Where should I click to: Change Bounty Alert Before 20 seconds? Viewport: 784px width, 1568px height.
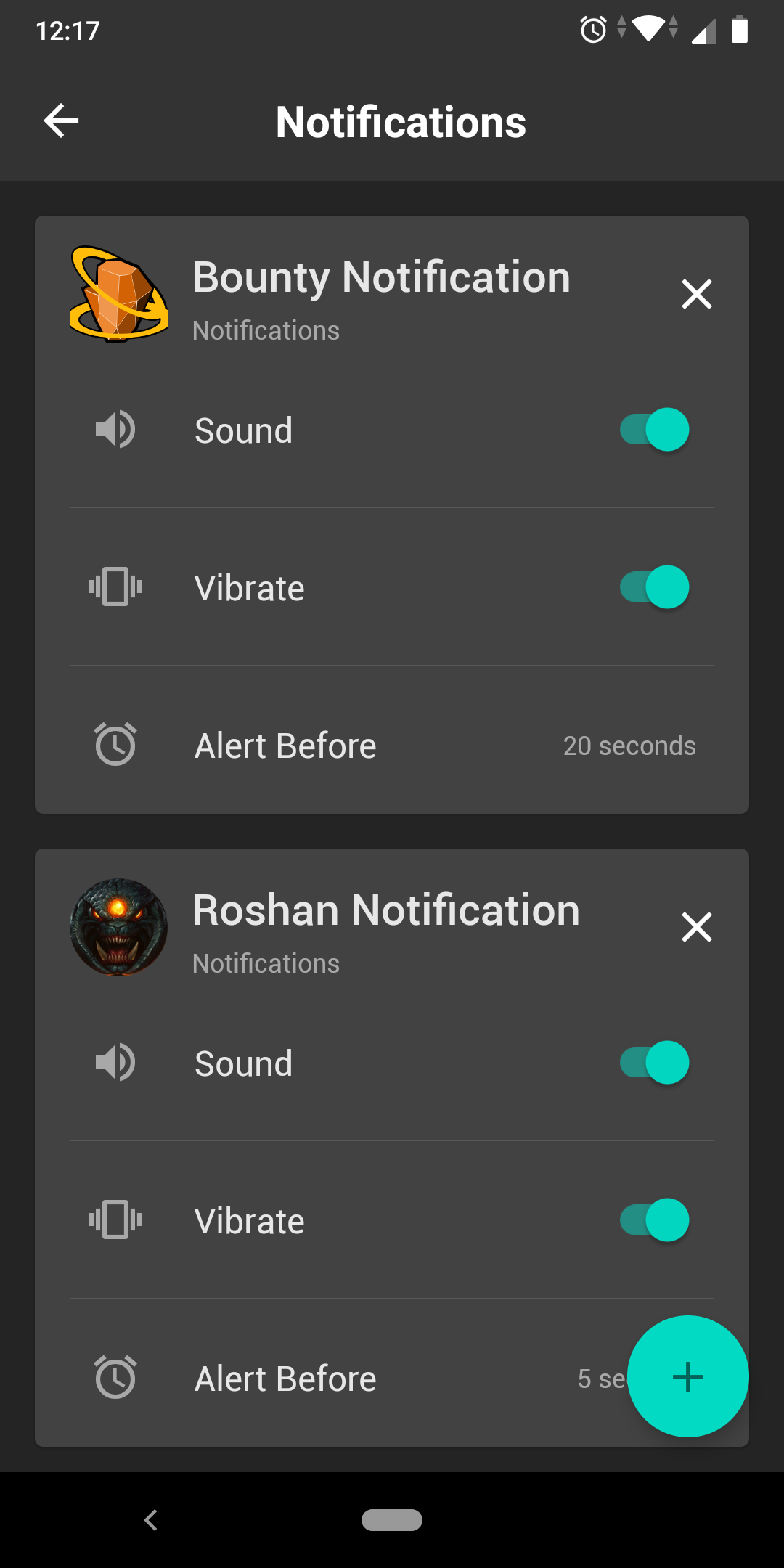(x=629, y=746)
